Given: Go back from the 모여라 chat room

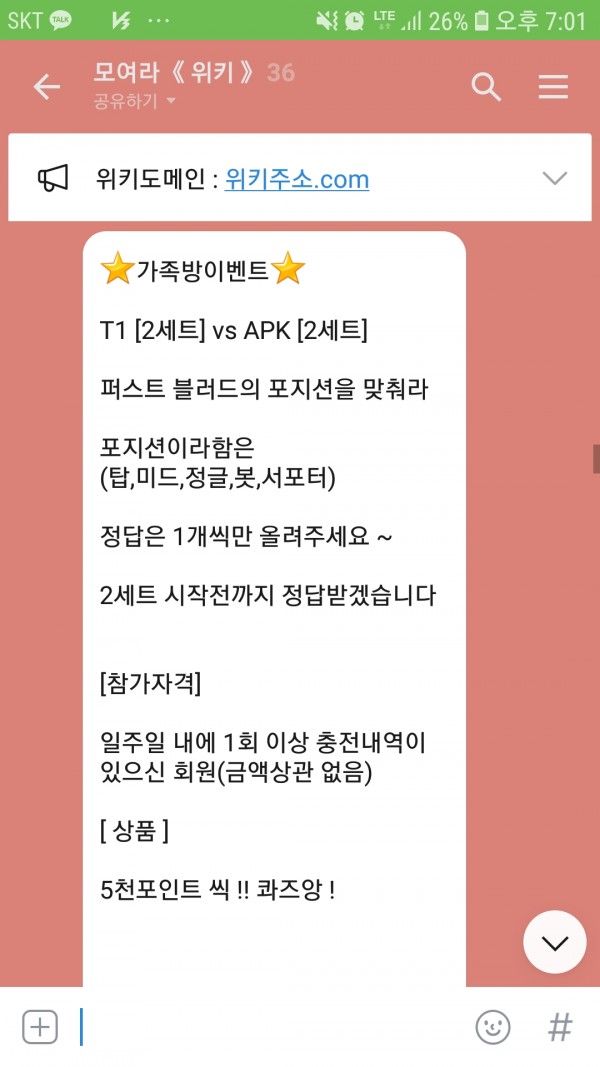Looking at the screenshot, I should pos(47,87).
